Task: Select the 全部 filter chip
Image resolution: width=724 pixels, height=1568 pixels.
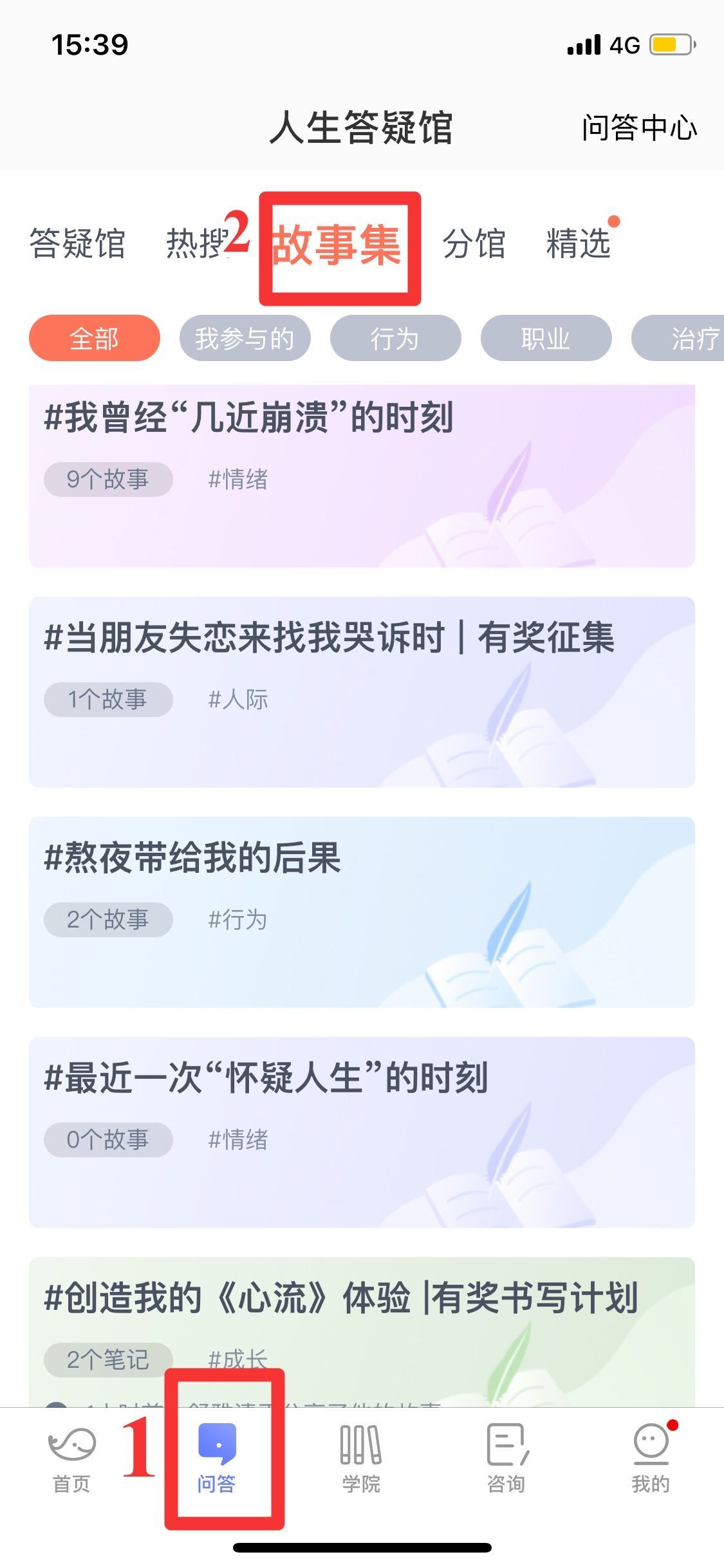Action: tap(94, 338)
